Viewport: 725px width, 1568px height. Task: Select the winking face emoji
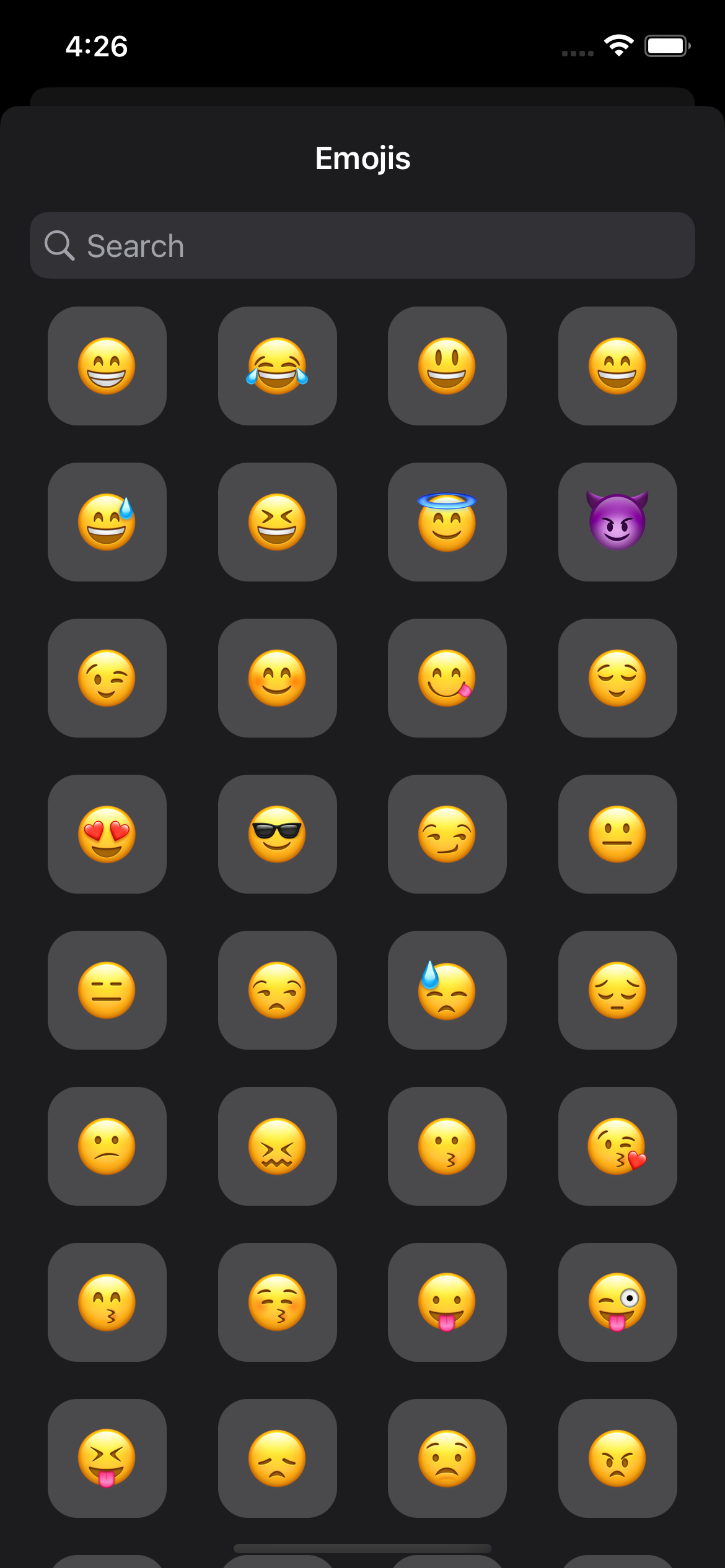point(107,678)
